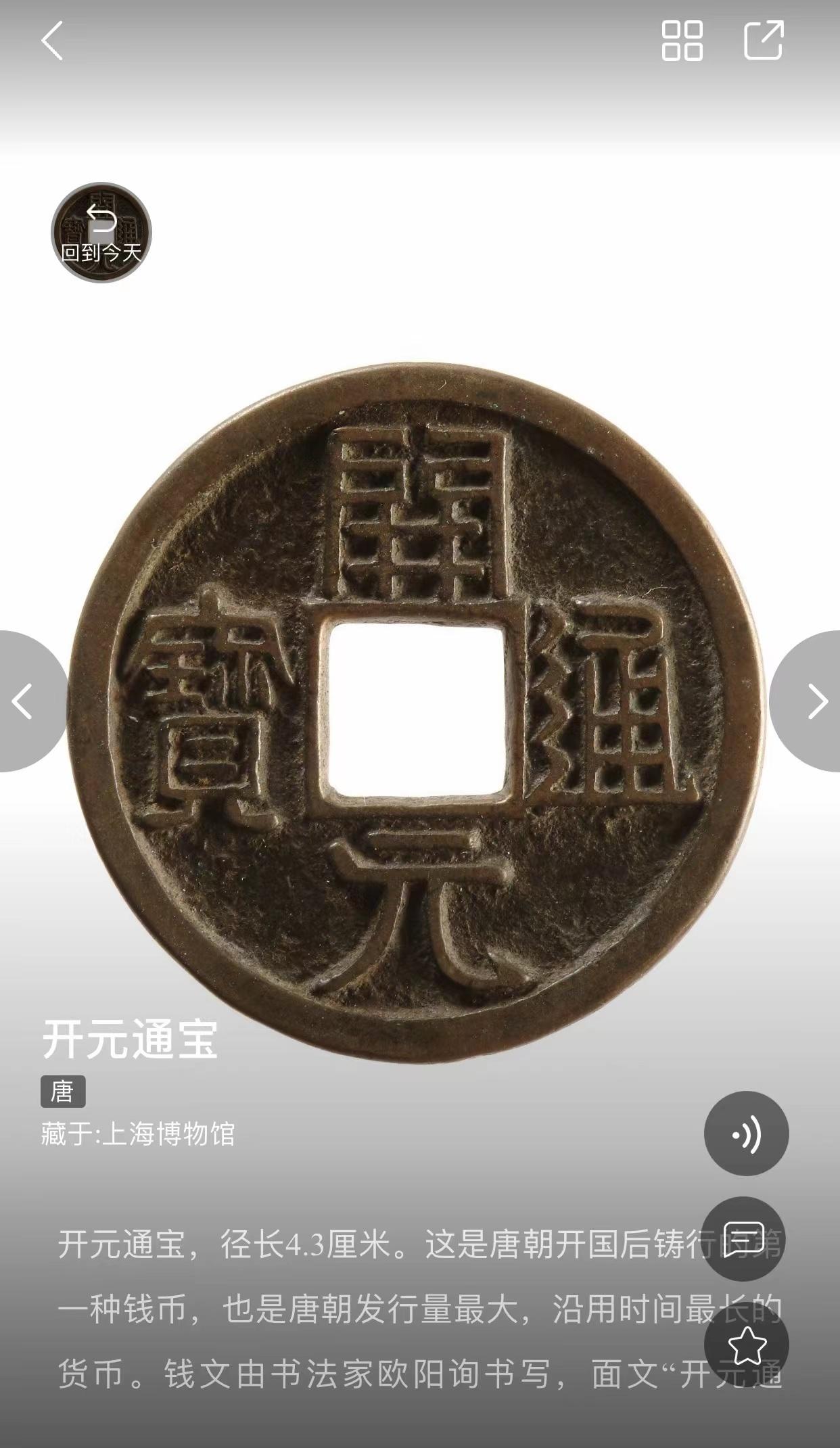Share this artifact page
This screenshot has height=1448, width=840.
point(764,41)
